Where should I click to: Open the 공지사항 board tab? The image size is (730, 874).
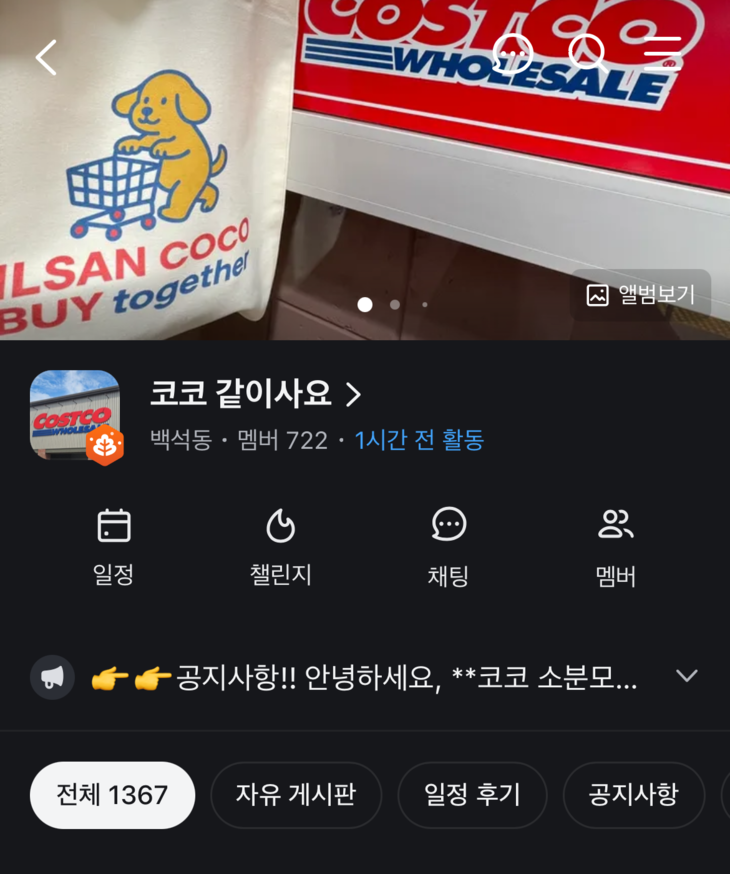[634, 795]
